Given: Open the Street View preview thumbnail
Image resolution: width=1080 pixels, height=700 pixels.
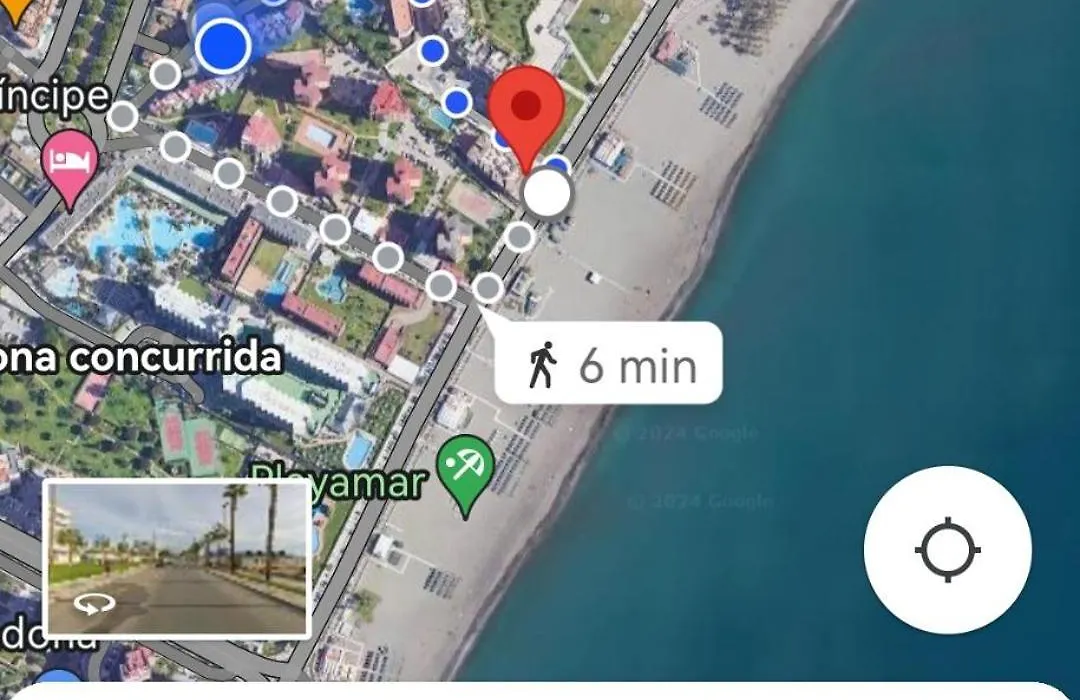Looking at the screenshot, I should click(177, 558).
